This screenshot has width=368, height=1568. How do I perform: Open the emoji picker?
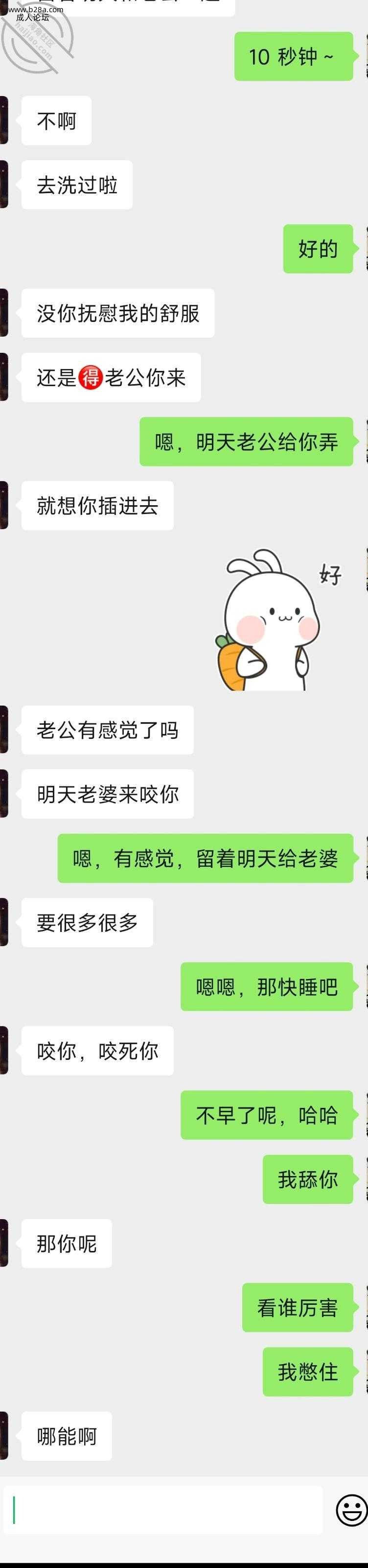coord(351,1510)
